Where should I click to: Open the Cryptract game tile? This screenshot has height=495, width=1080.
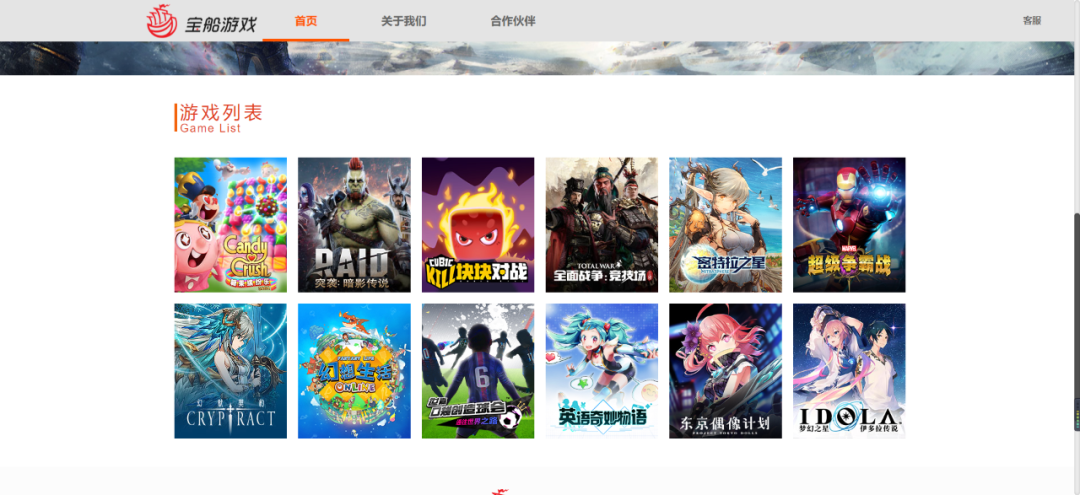tap(230, 371)
